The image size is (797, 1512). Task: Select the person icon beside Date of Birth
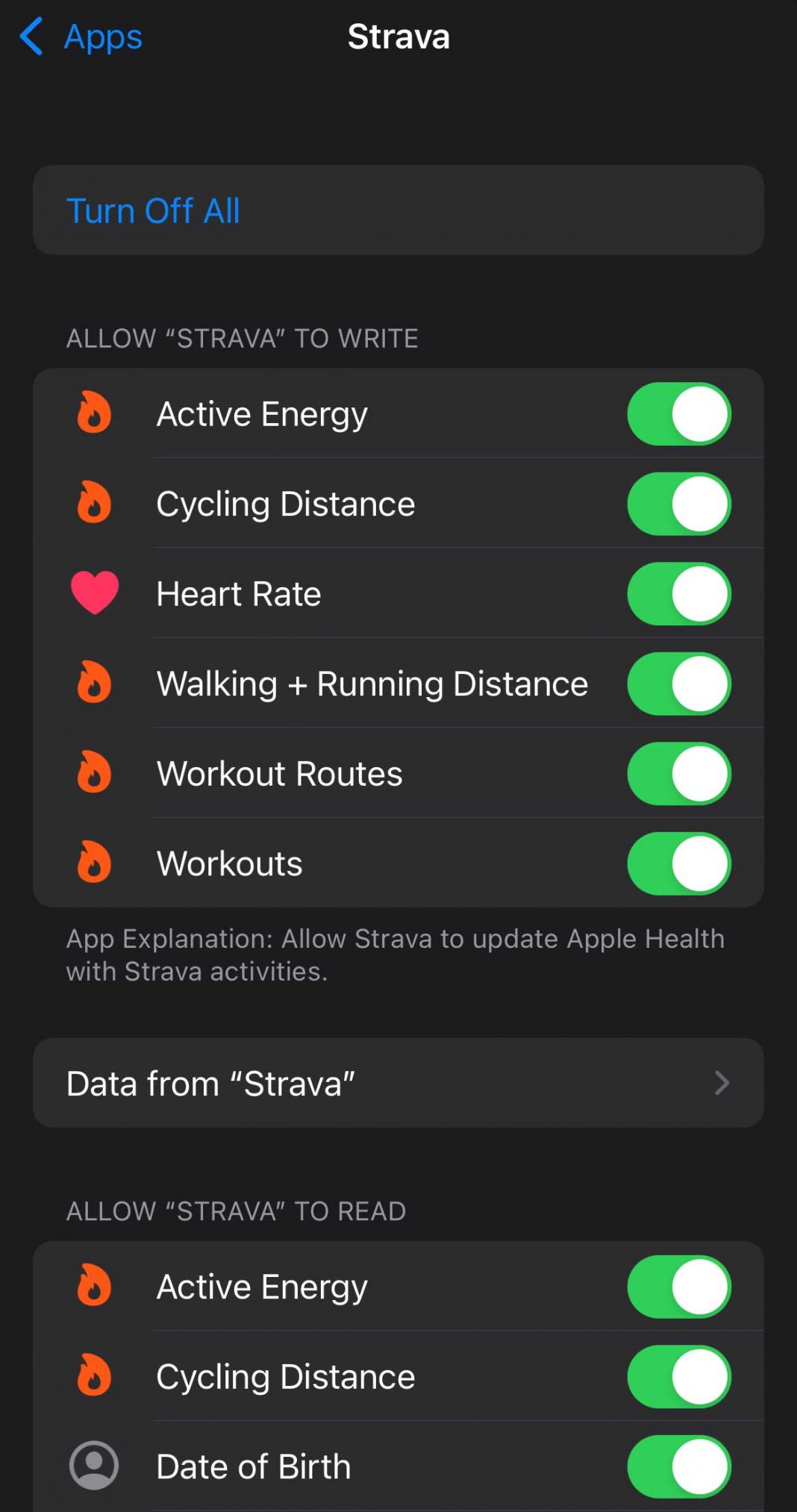(94, 1465)
